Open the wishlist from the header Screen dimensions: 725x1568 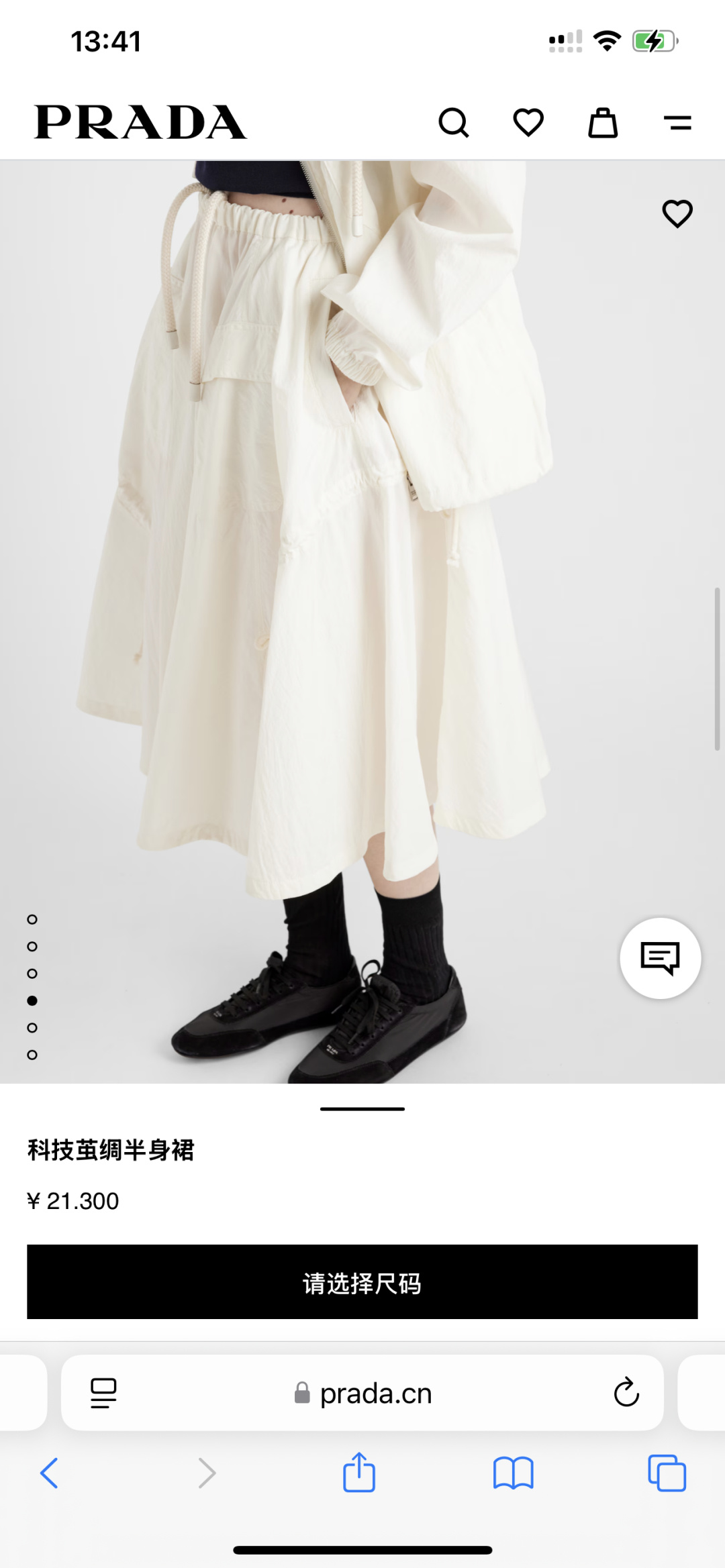pos(528,123)
